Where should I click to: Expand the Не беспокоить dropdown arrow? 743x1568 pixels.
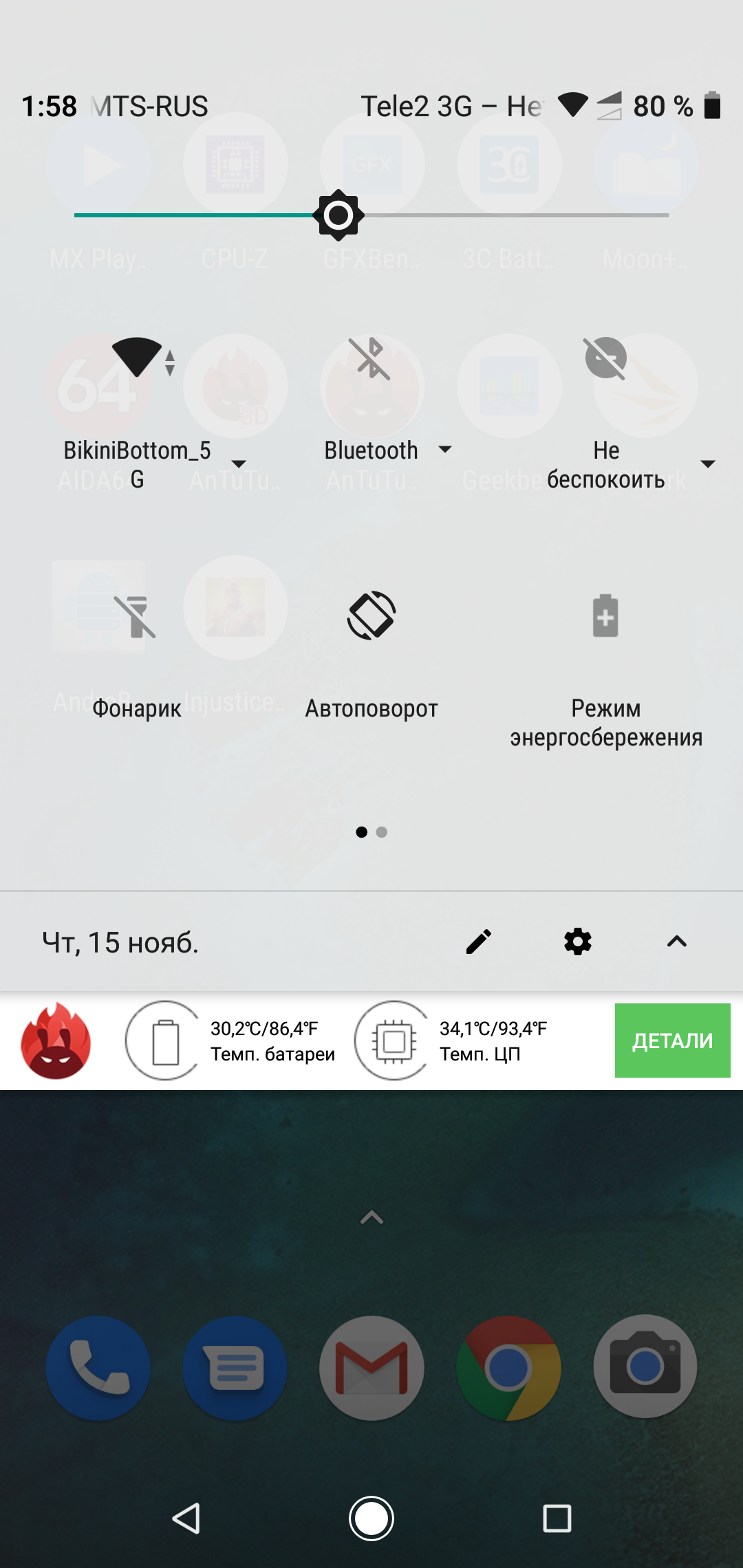707,464
